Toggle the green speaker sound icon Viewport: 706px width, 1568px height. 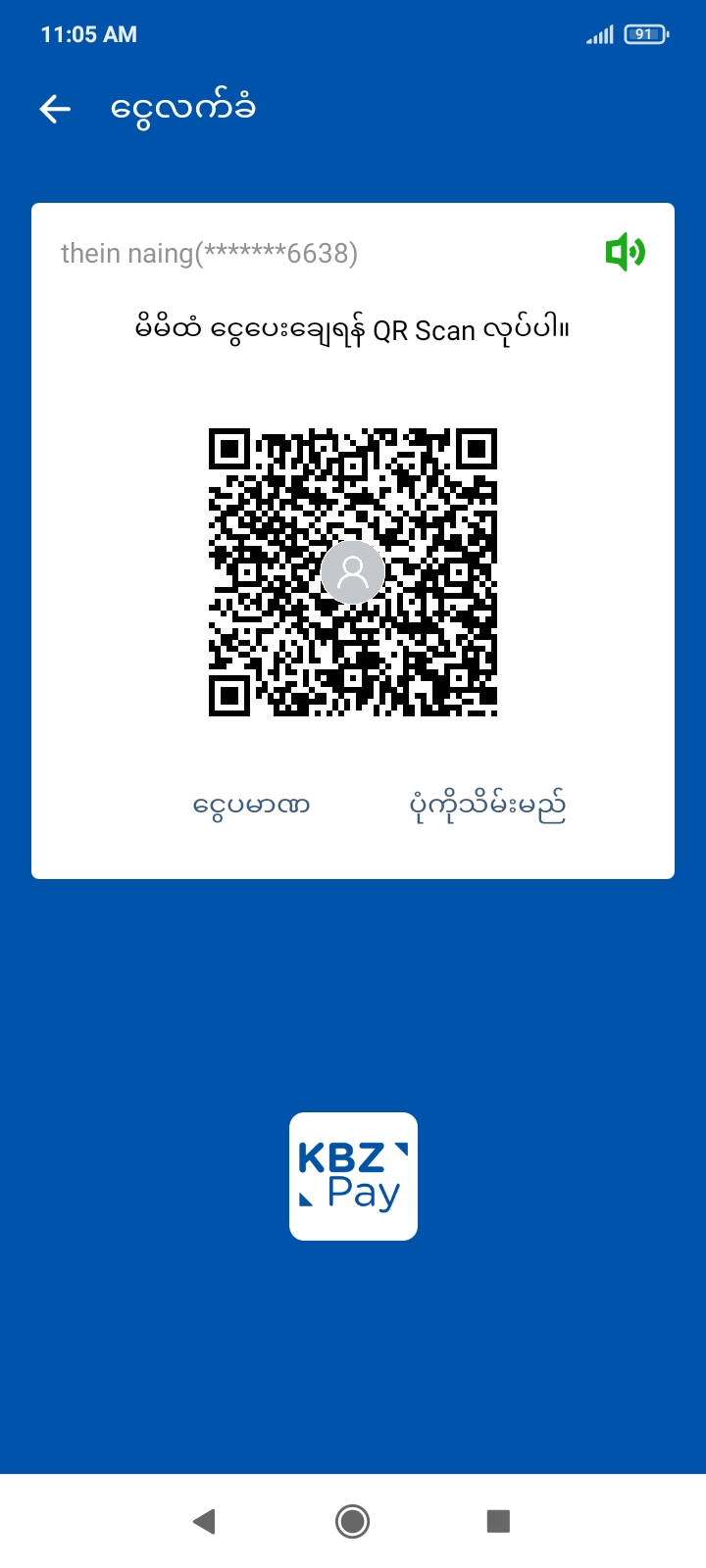pos(625,253)
